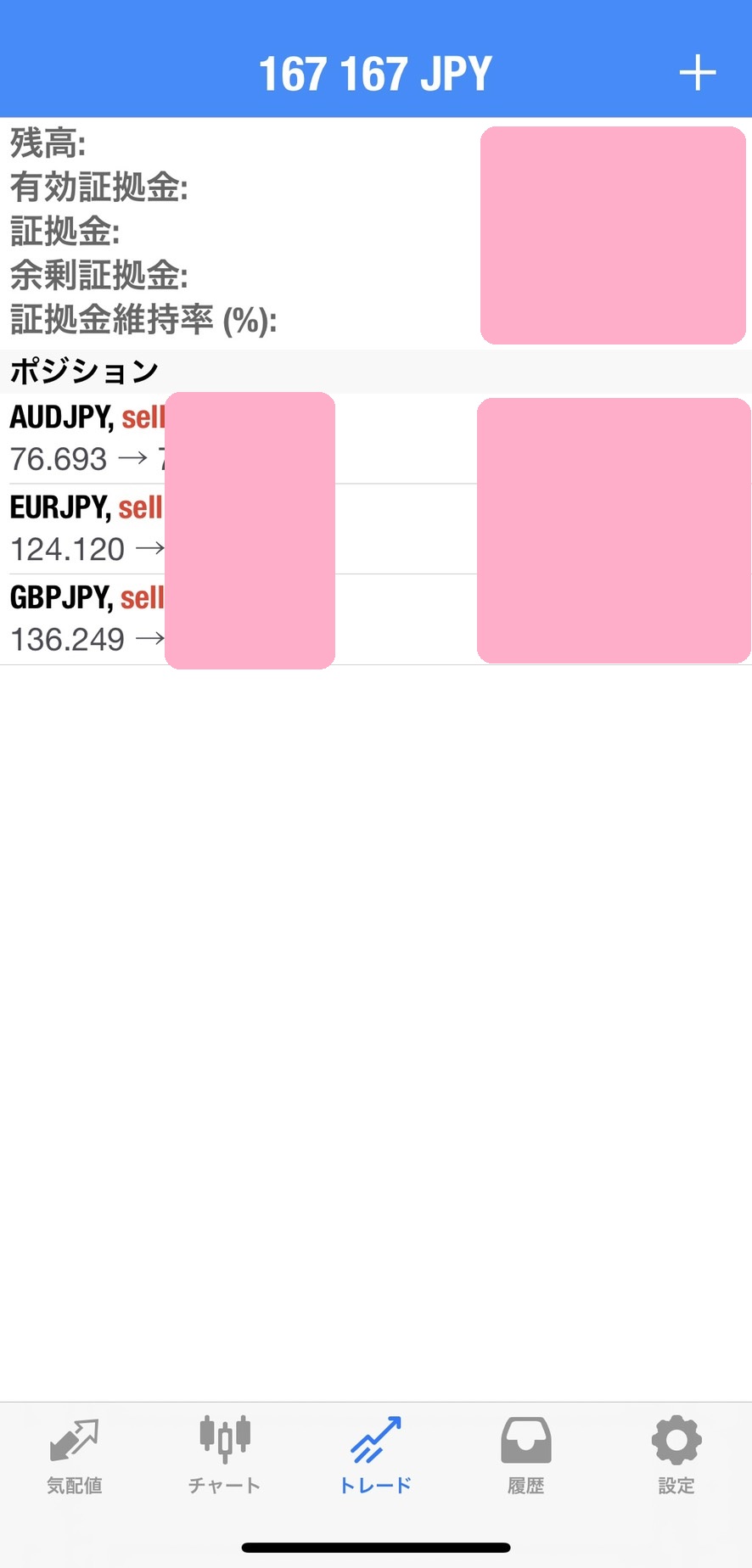This screenshot has width=752, height=1568.
Task: Add a new order with the plus icon
Action: 697,73
